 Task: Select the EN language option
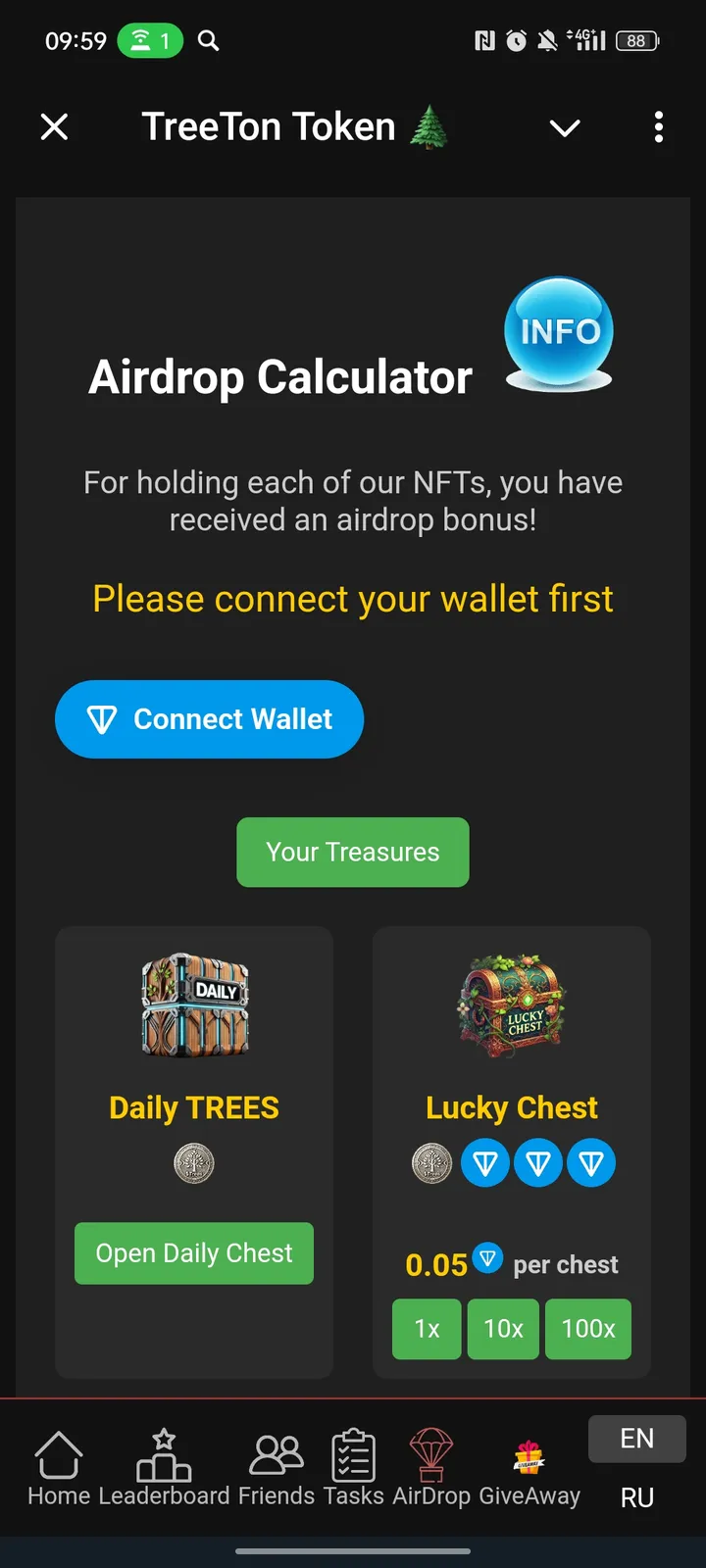click(x=636, y=1438)
